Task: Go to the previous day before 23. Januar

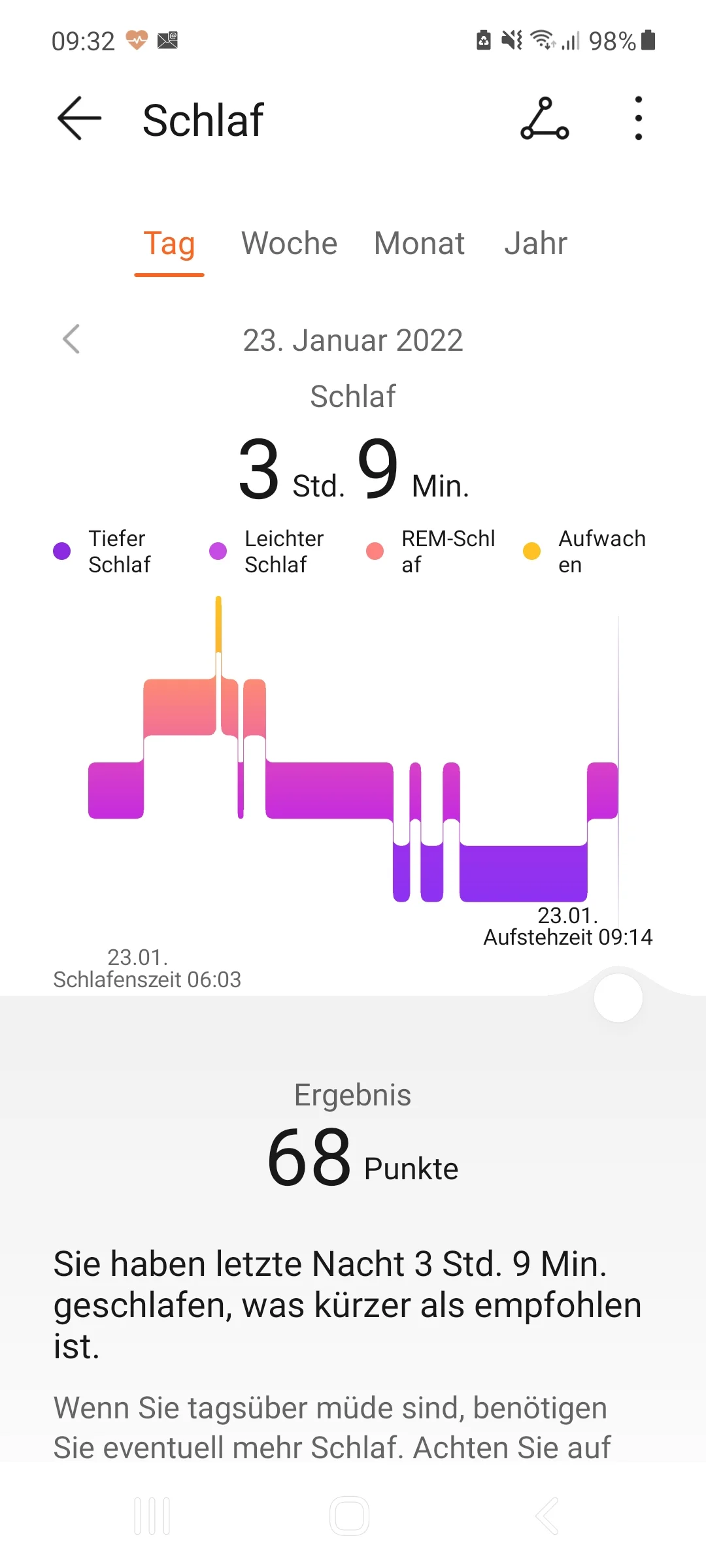Action: [x=71, y=339]
